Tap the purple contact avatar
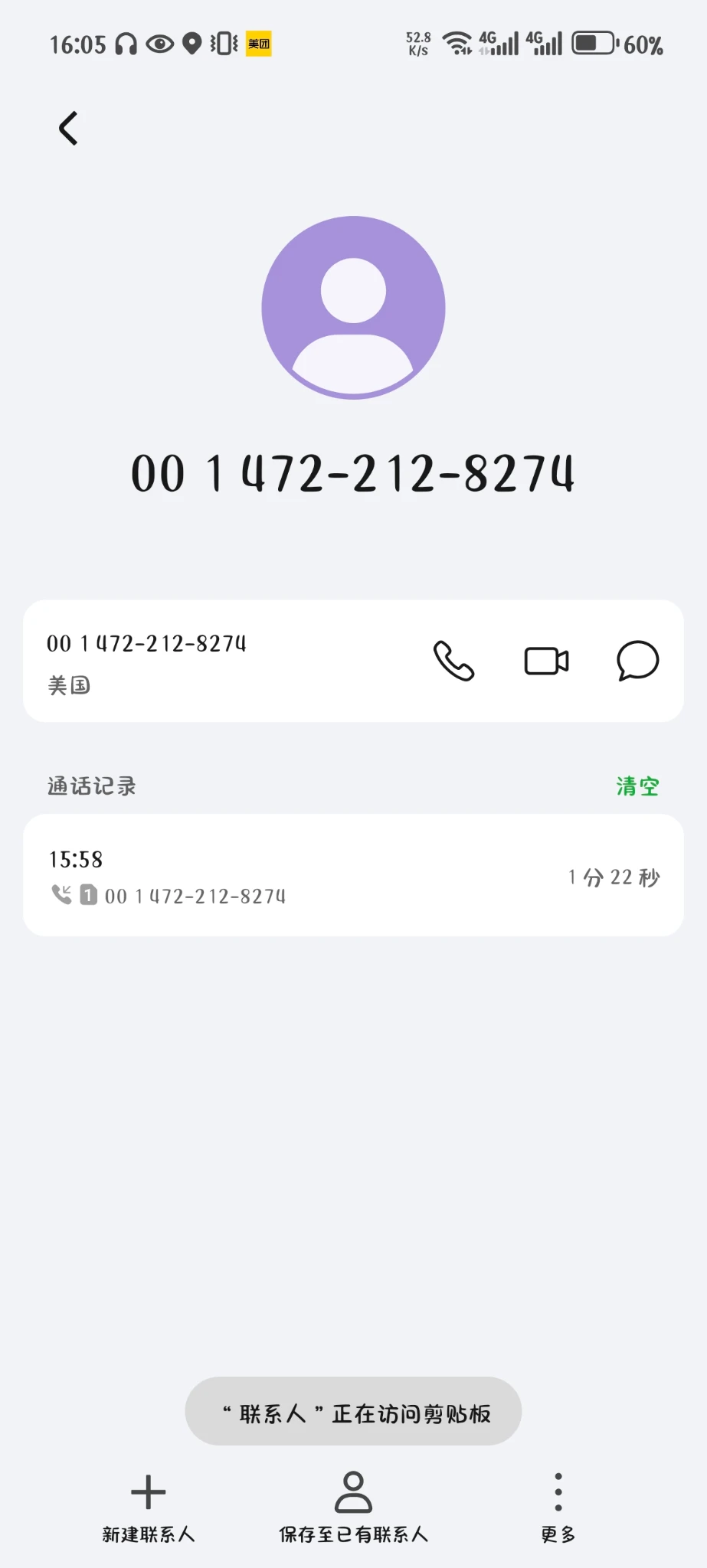This screenshot has height=1568, width=707. pyautogui.click(x=353, y=308)
